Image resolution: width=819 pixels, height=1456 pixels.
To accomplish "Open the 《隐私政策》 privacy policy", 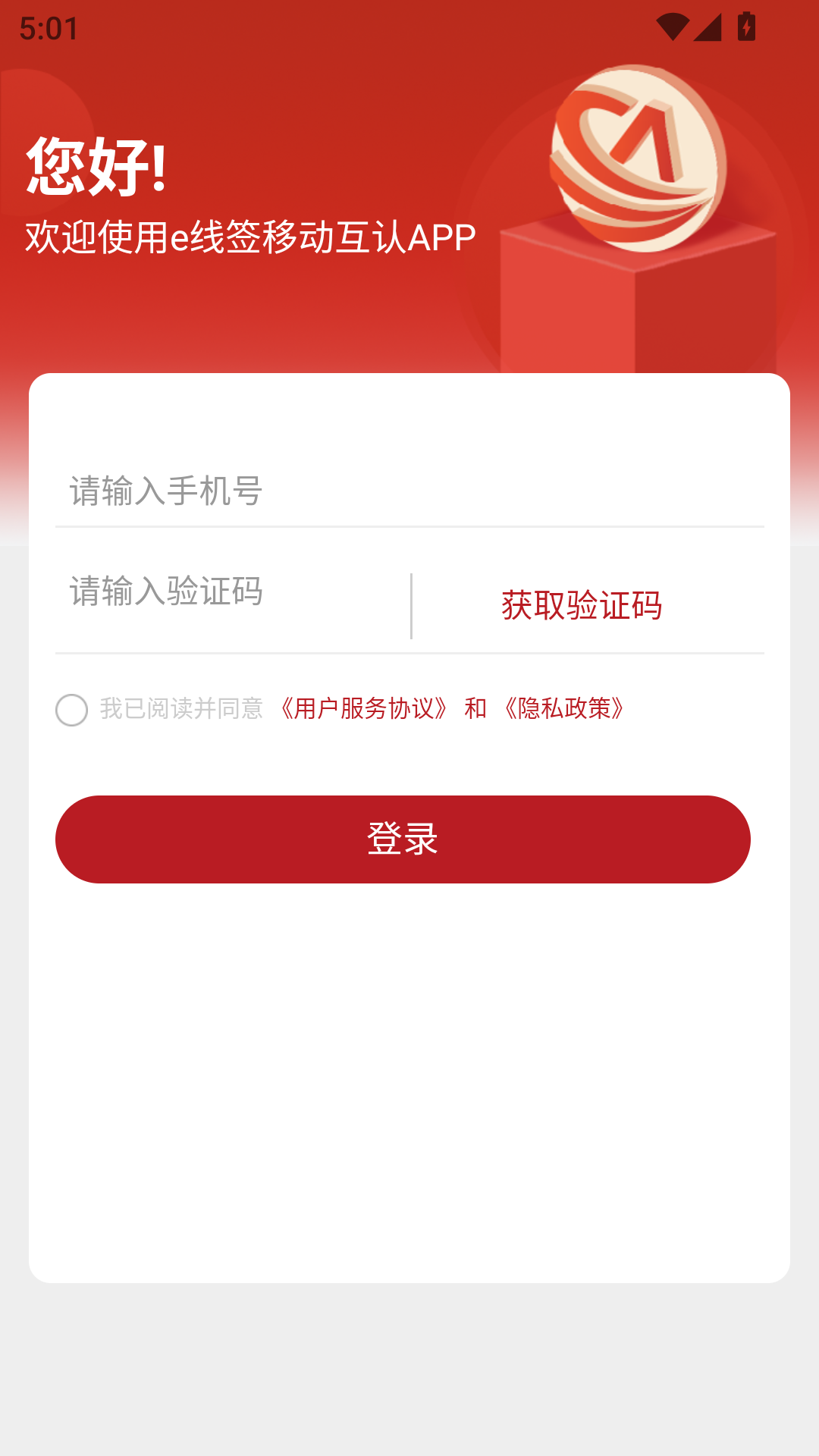I will (565, 711).
